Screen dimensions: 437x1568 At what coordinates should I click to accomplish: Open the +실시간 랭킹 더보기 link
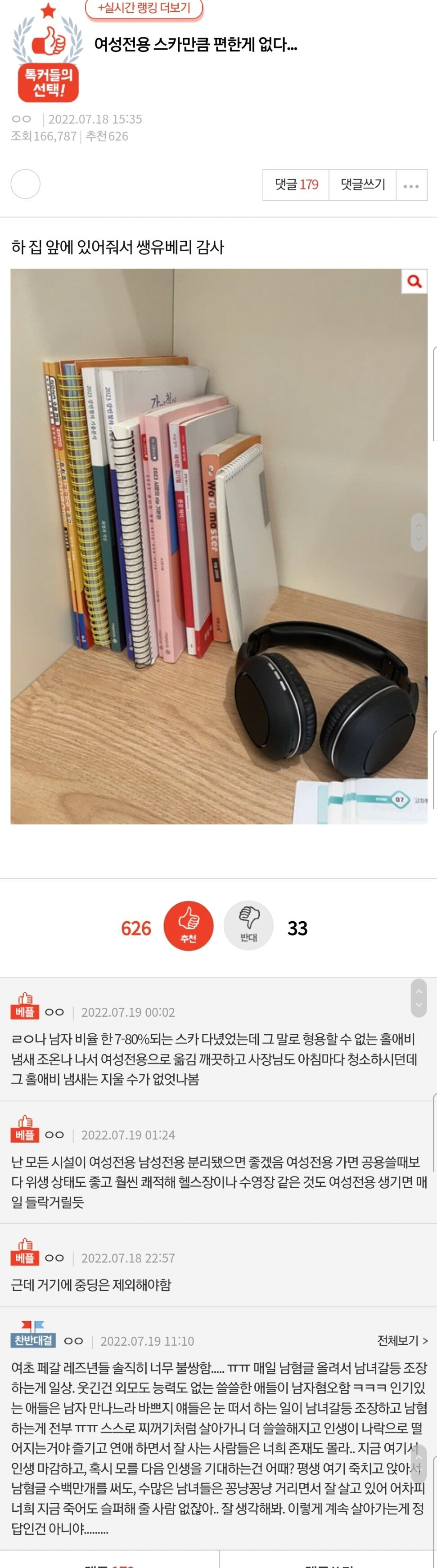tap(144, 9)
